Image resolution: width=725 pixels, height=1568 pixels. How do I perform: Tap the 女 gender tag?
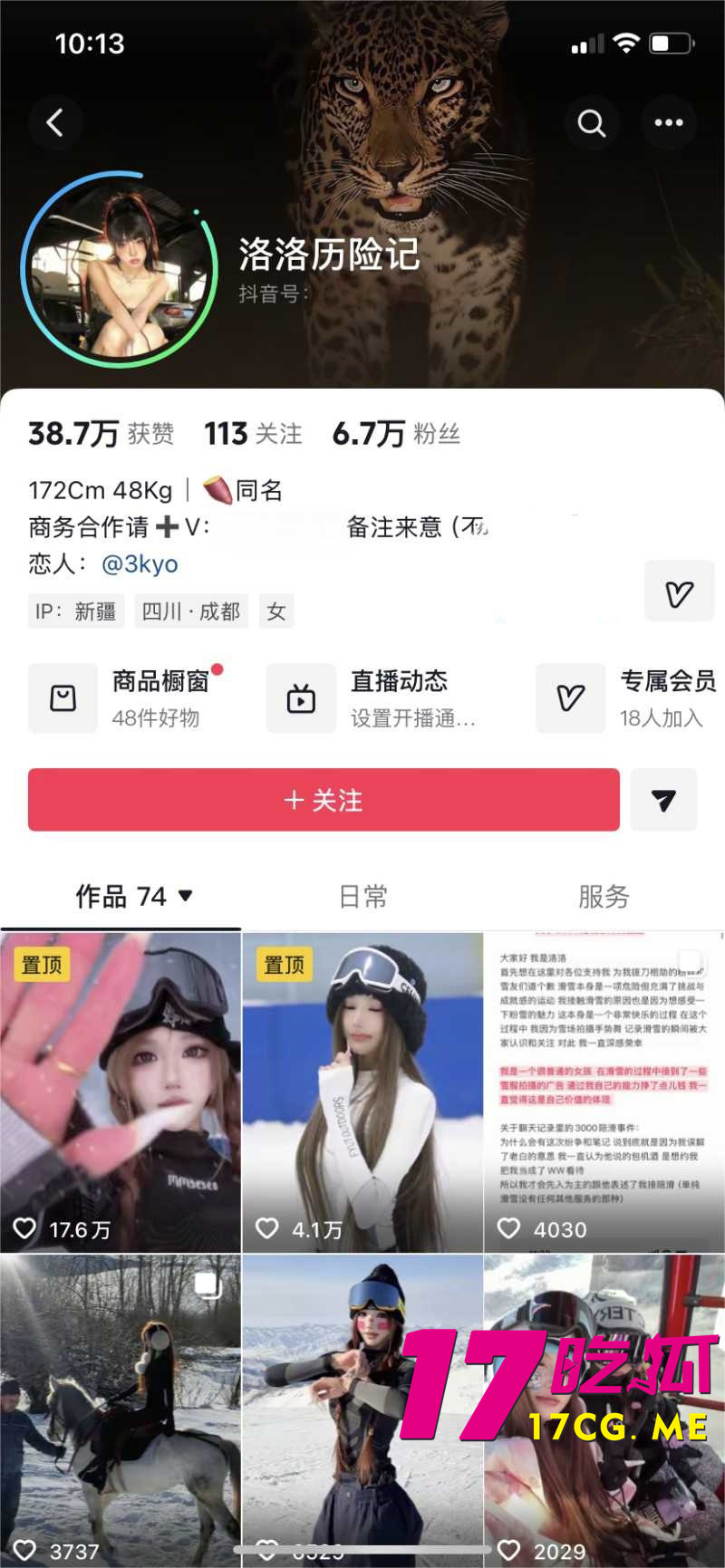coord(276,611)
